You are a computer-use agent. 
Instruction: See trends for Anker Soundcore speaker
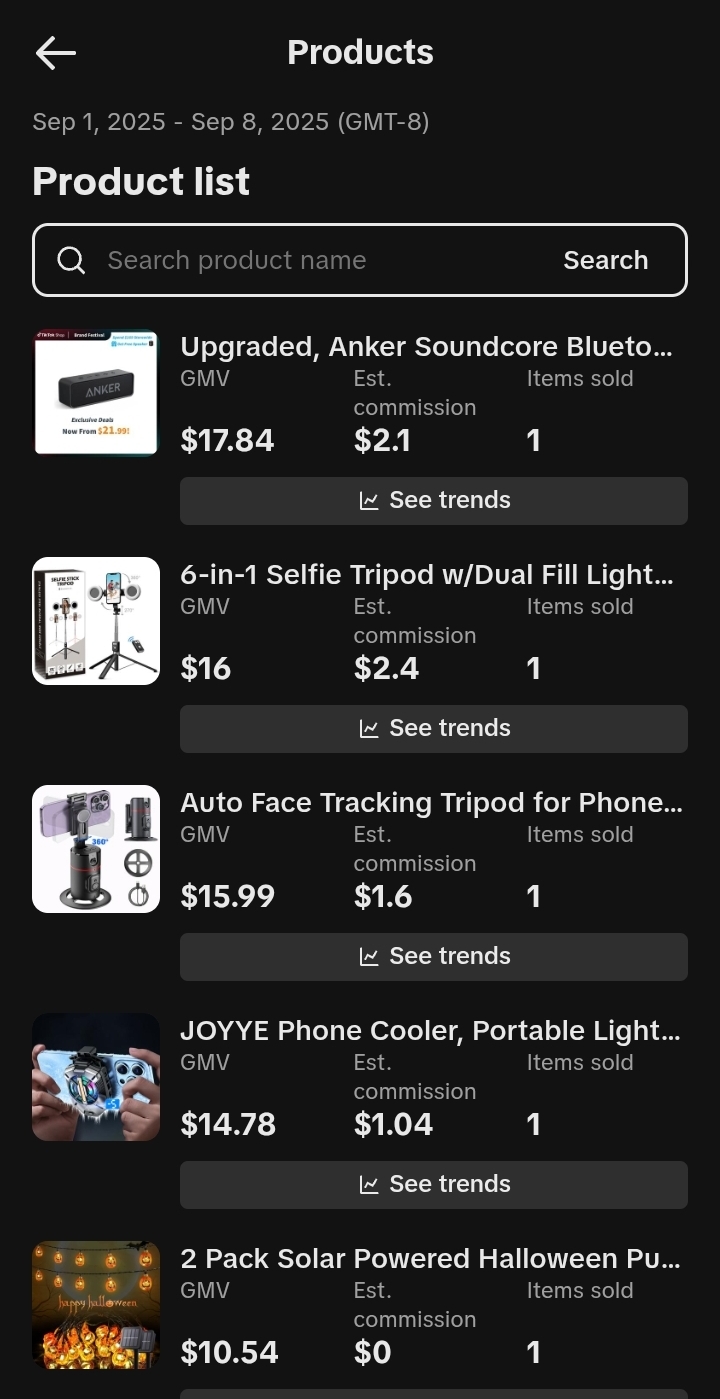coord(433,500)
